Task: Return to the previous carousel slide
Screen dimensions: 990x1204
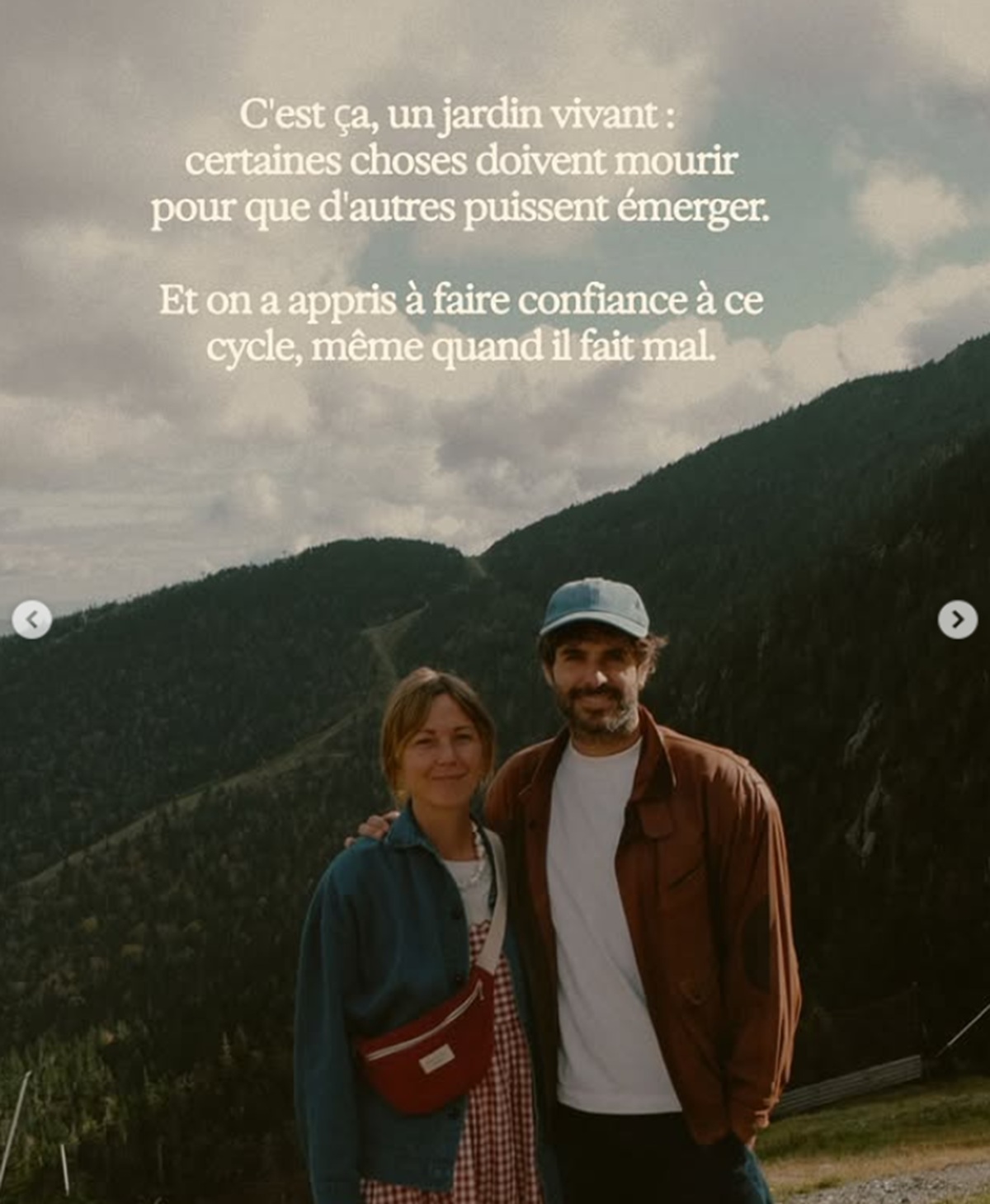Action: coord(32,619)
